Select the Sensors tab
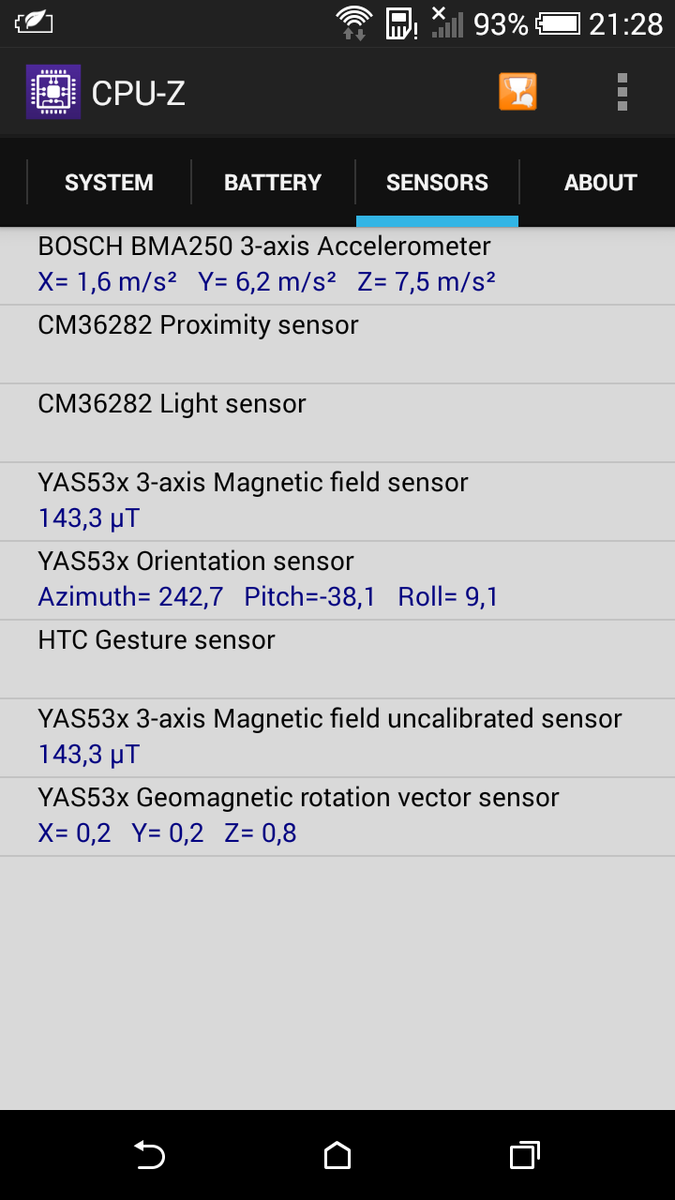The image size is (675, 1200). 437,183
